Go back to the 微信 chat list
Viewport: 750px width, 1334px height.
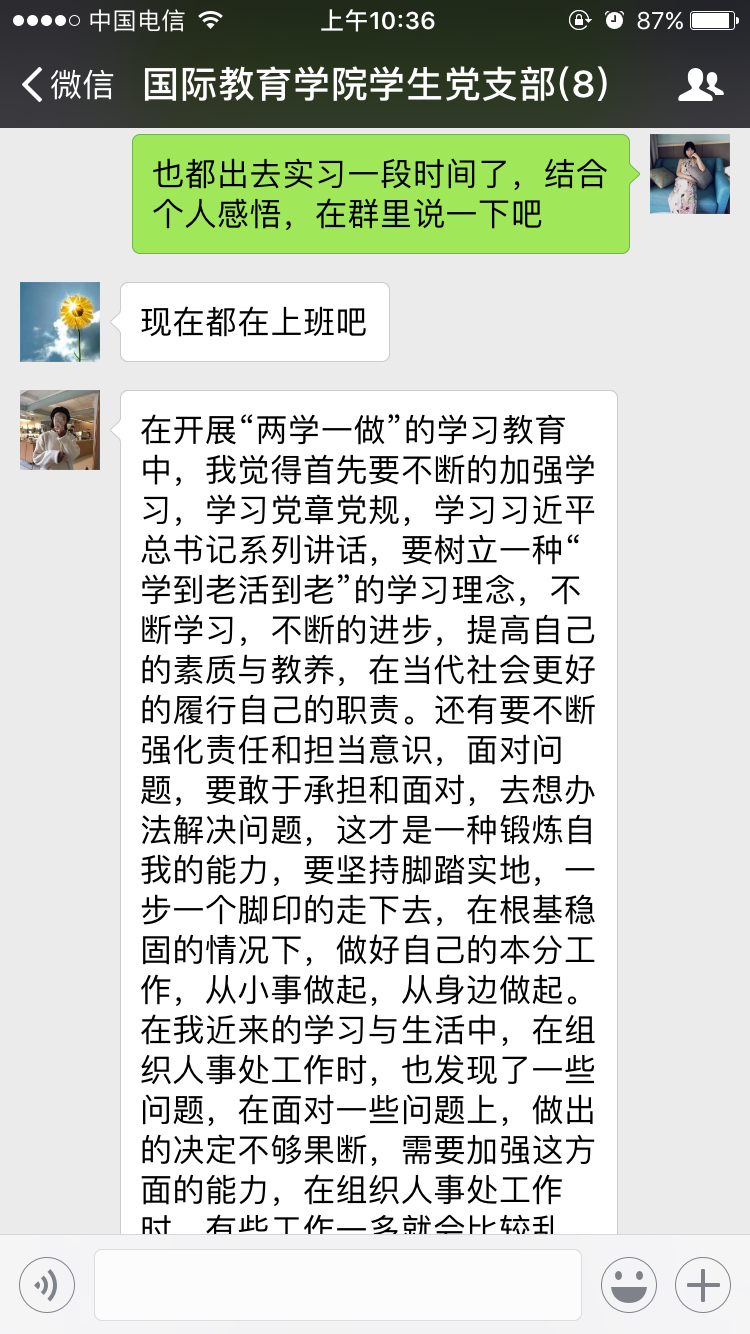pyautogui.click(x=68, y=85)
